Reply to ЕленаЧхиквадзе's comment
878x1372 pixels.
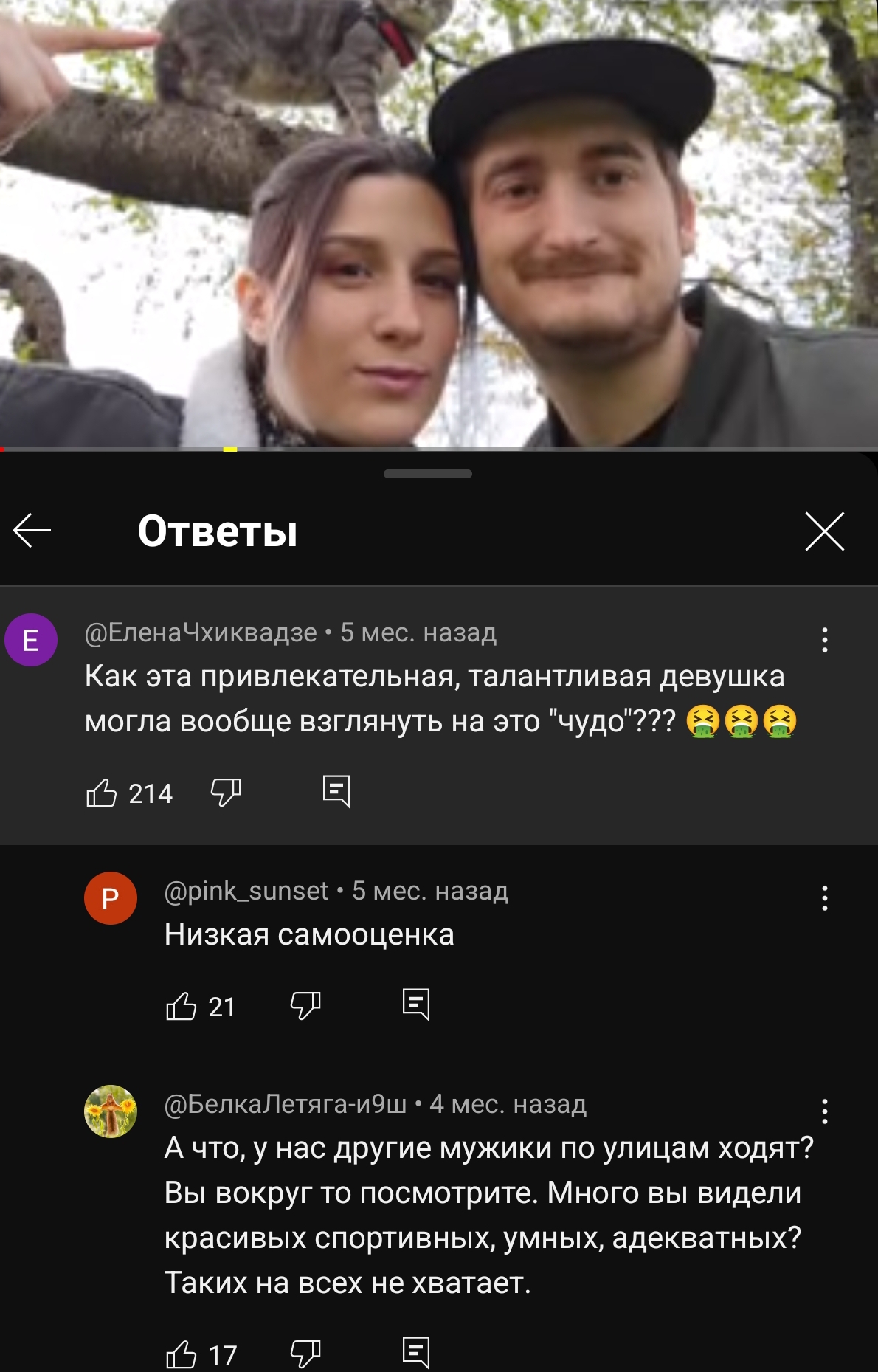point(336,791)
